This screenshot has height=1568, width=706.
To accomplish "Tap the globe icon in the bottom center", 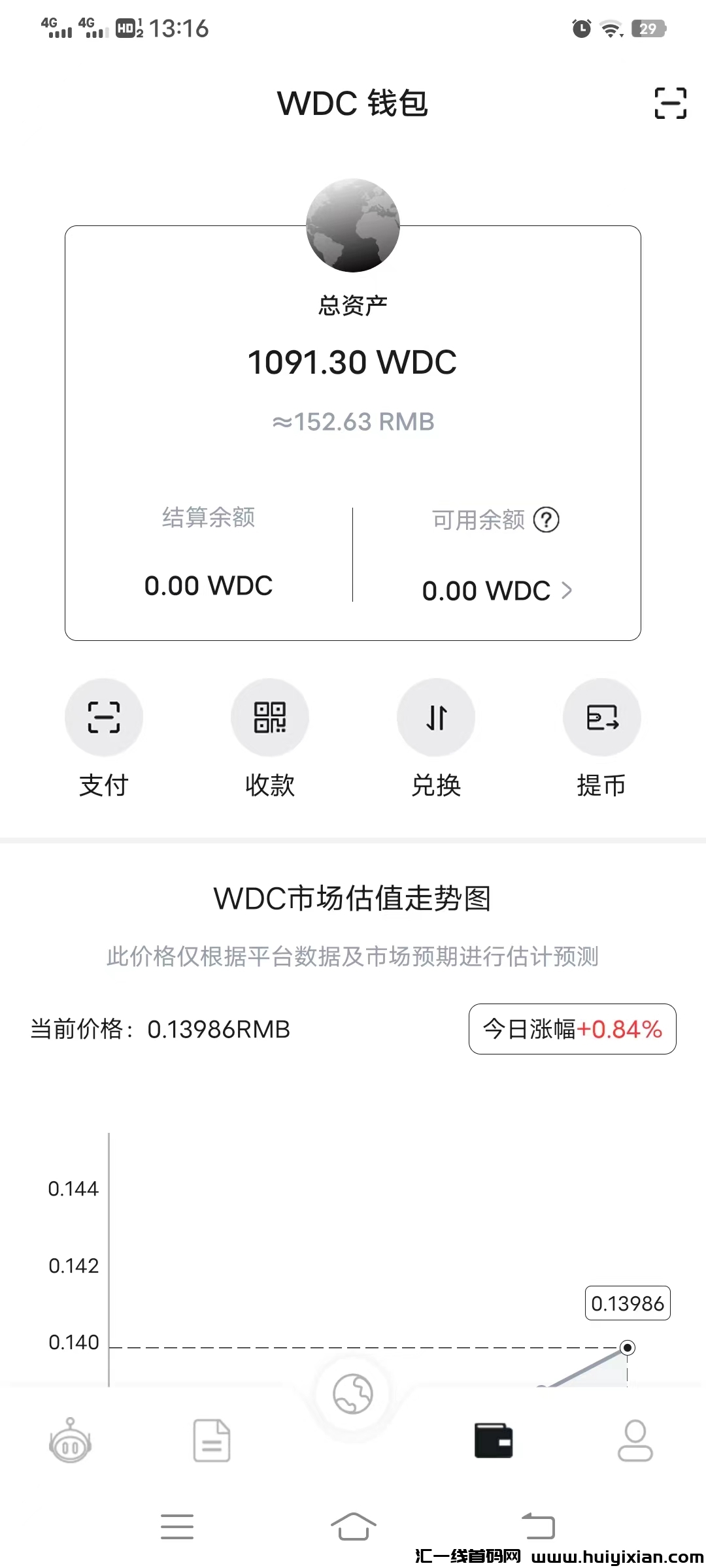I will coord(353,1395).
